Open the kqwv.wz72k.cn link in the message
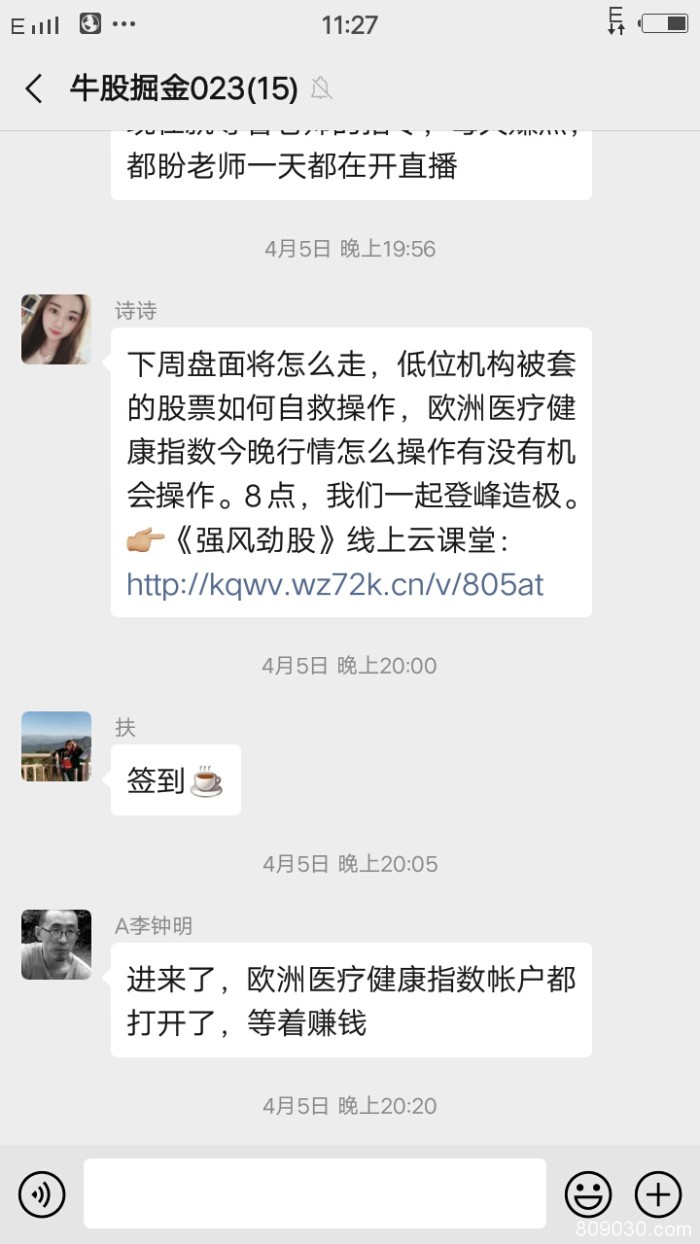 335,584
